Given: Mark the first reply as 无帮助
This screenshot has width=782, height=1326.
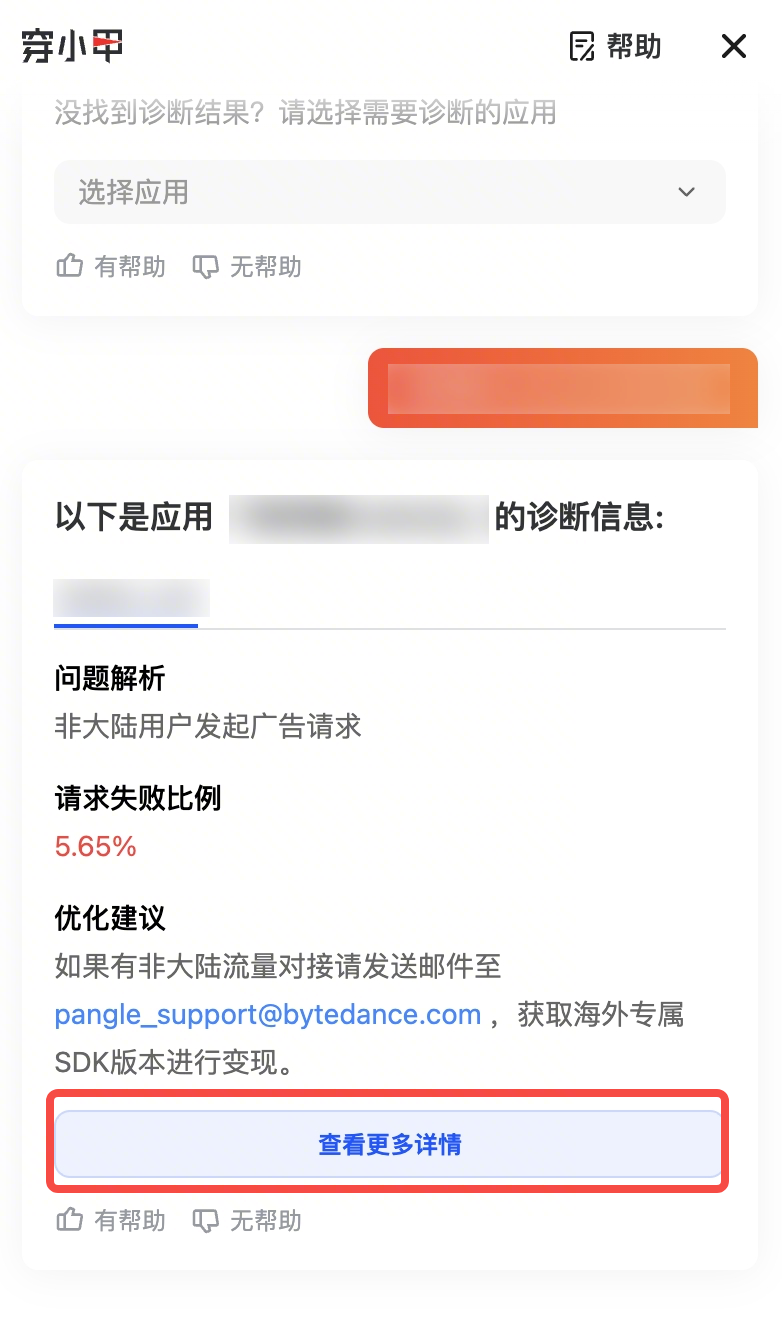Looking at the screenshot, I should 247,267.
